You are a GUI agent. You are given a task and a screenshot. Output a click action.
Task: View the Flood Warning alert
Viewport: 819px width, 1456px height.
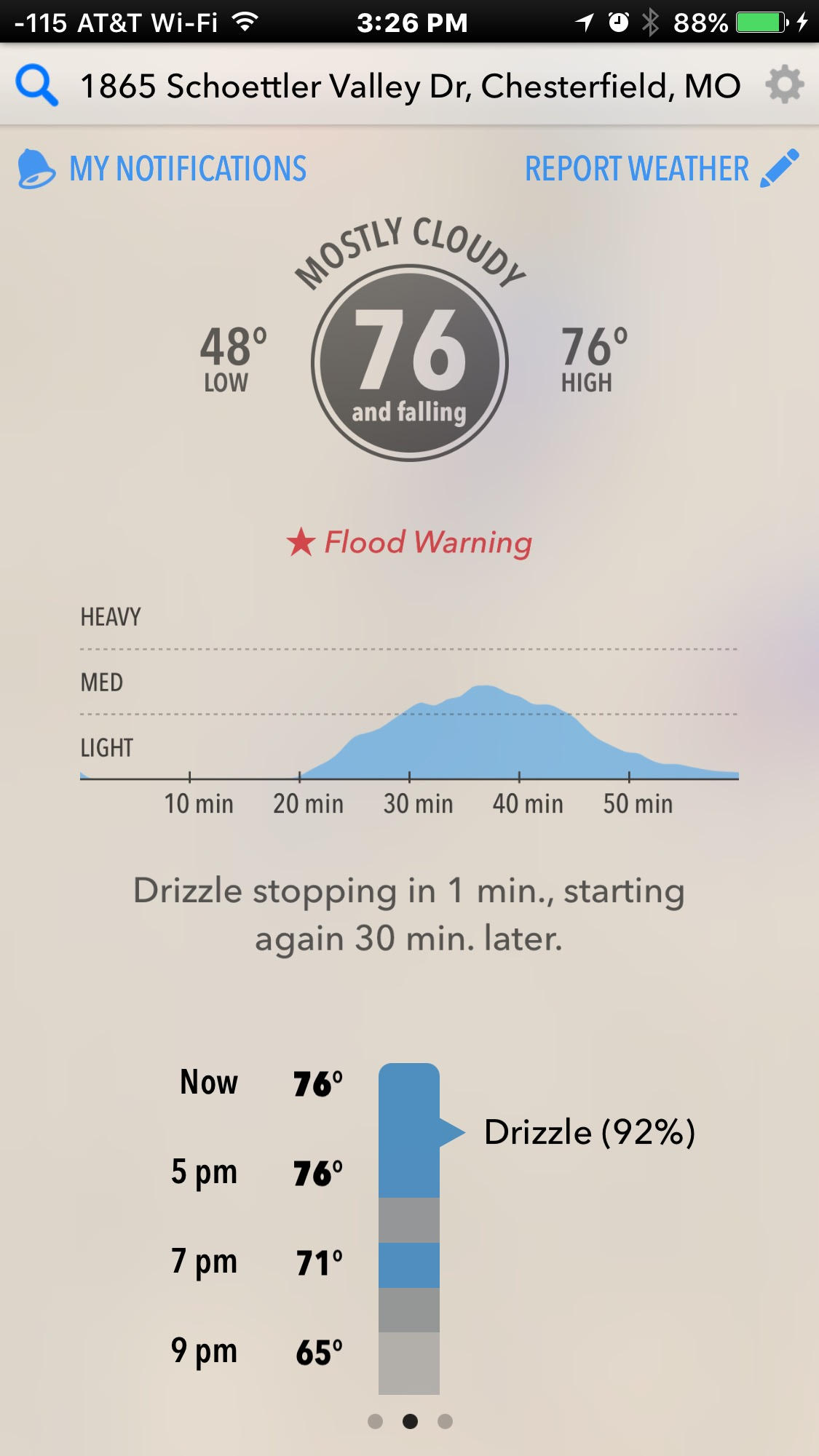pos(410,542)
